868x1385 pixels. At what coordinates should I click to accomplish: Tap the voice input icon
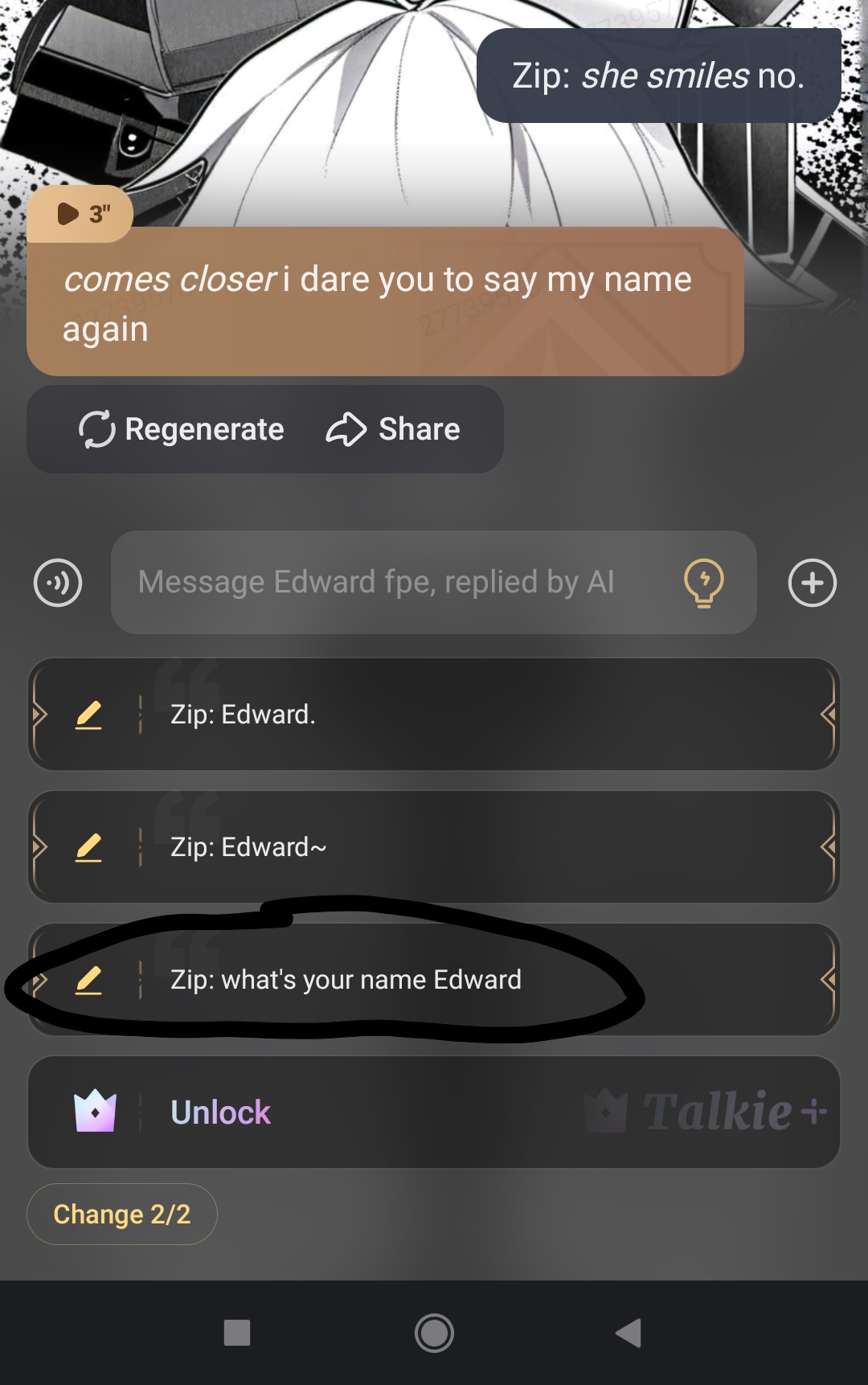click(58, 582)
